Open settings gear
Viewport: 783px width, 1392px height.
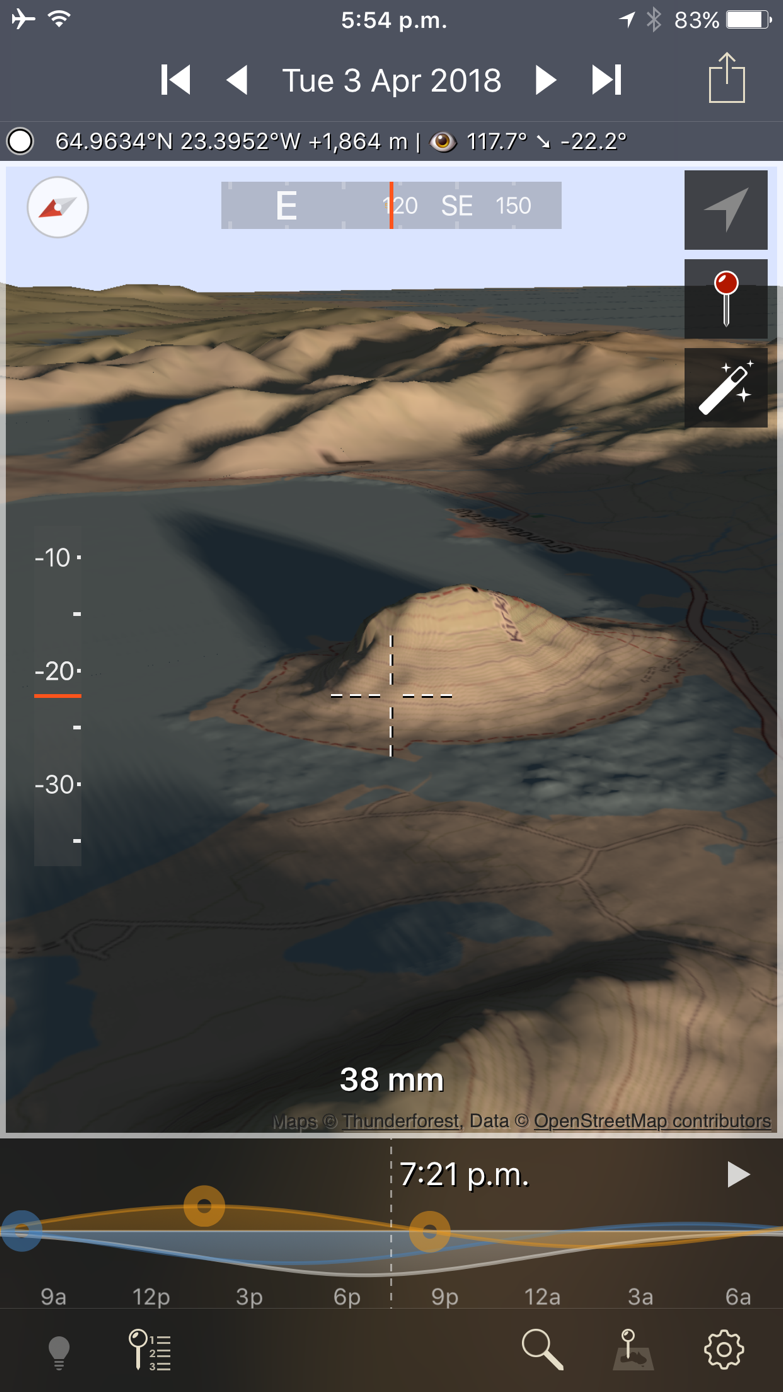724,1350
